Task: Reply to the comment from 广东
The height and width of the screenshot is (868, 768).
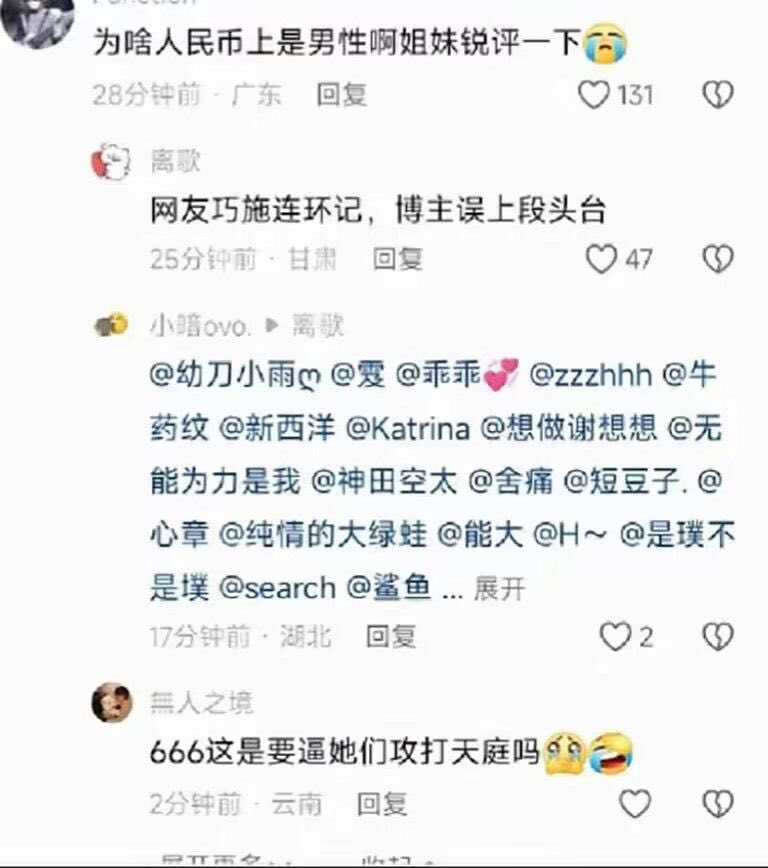Action: pyautogui.click(x=342, y=95)
